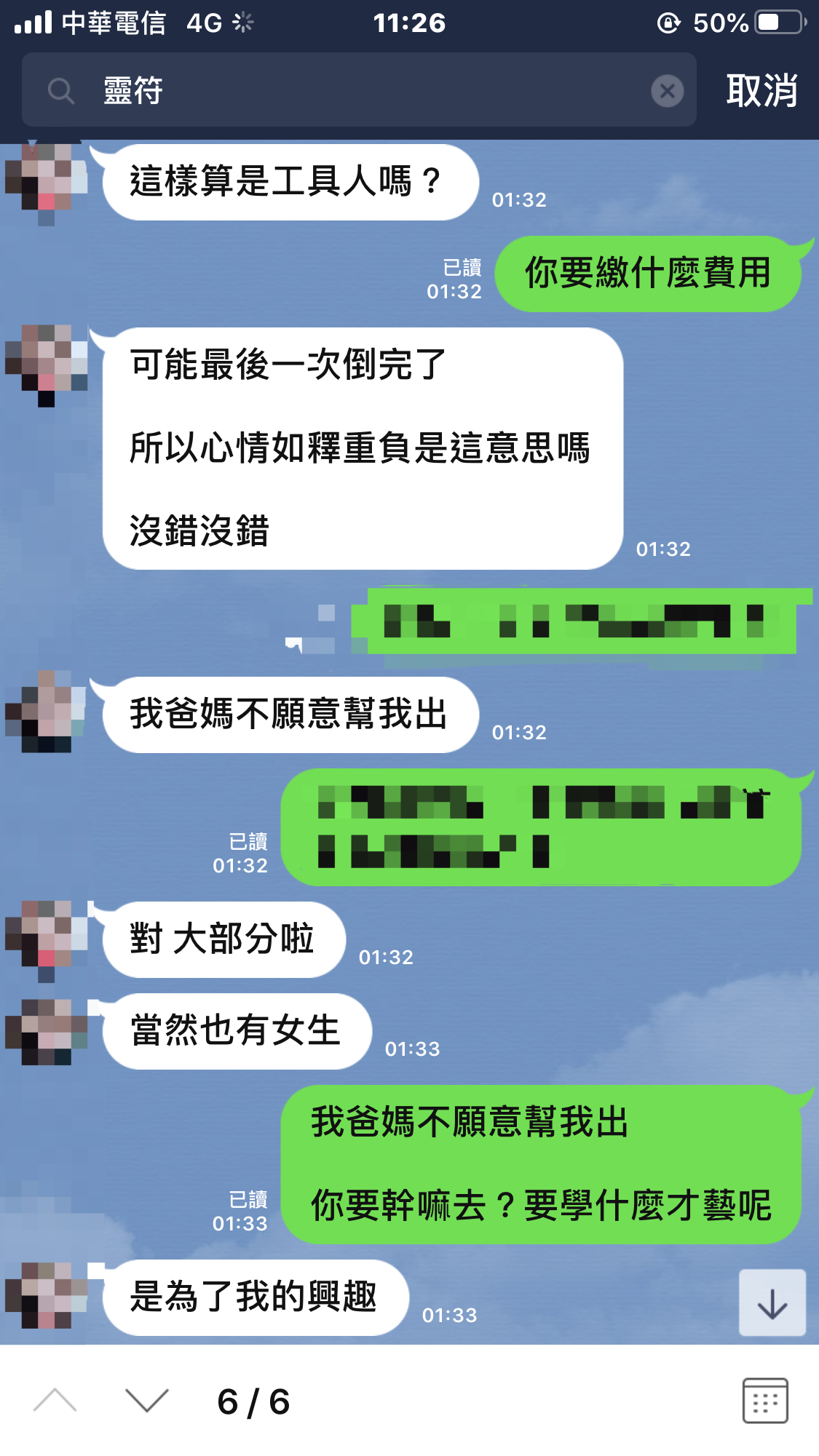819x1456 pixels.
Task: Go to the previous search result
Action: [55, 1401]
